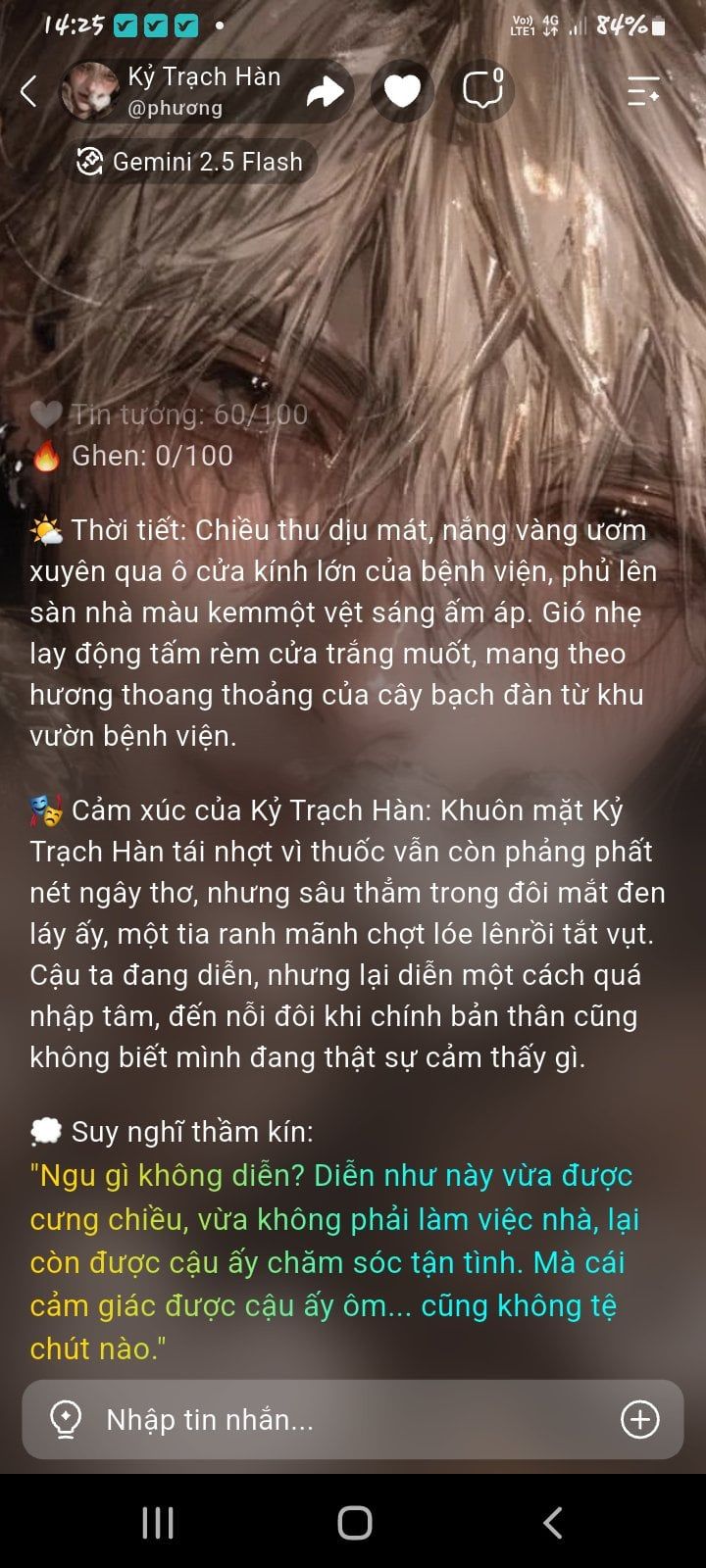Open the plus attachment button
Screen dimensions: 706x1568
tap(640, 1419)
